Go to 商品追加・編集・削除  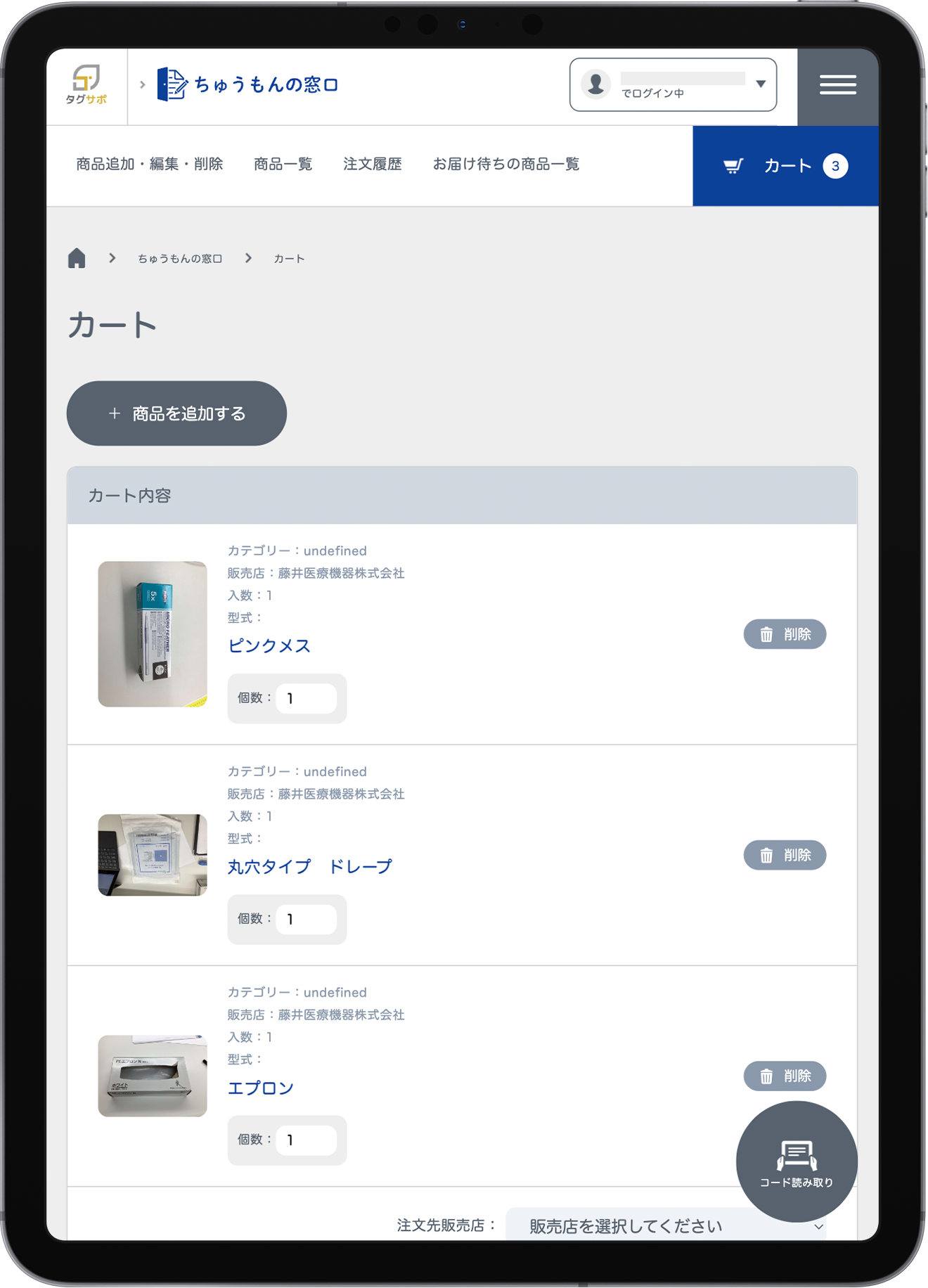pos(150,165)
